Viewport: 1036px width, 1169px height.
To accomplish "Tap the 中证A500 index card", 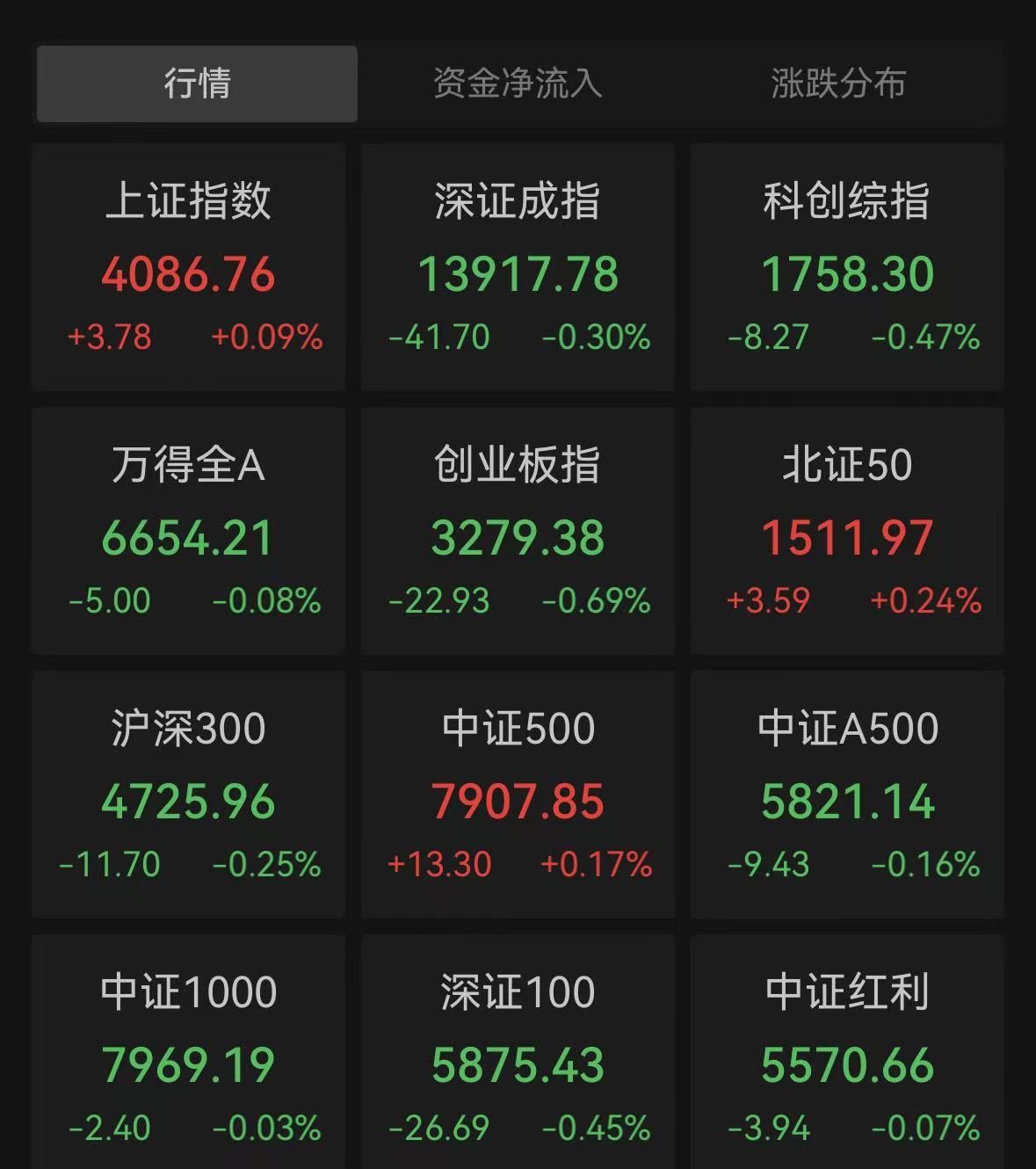I will (x=847, y=795).
